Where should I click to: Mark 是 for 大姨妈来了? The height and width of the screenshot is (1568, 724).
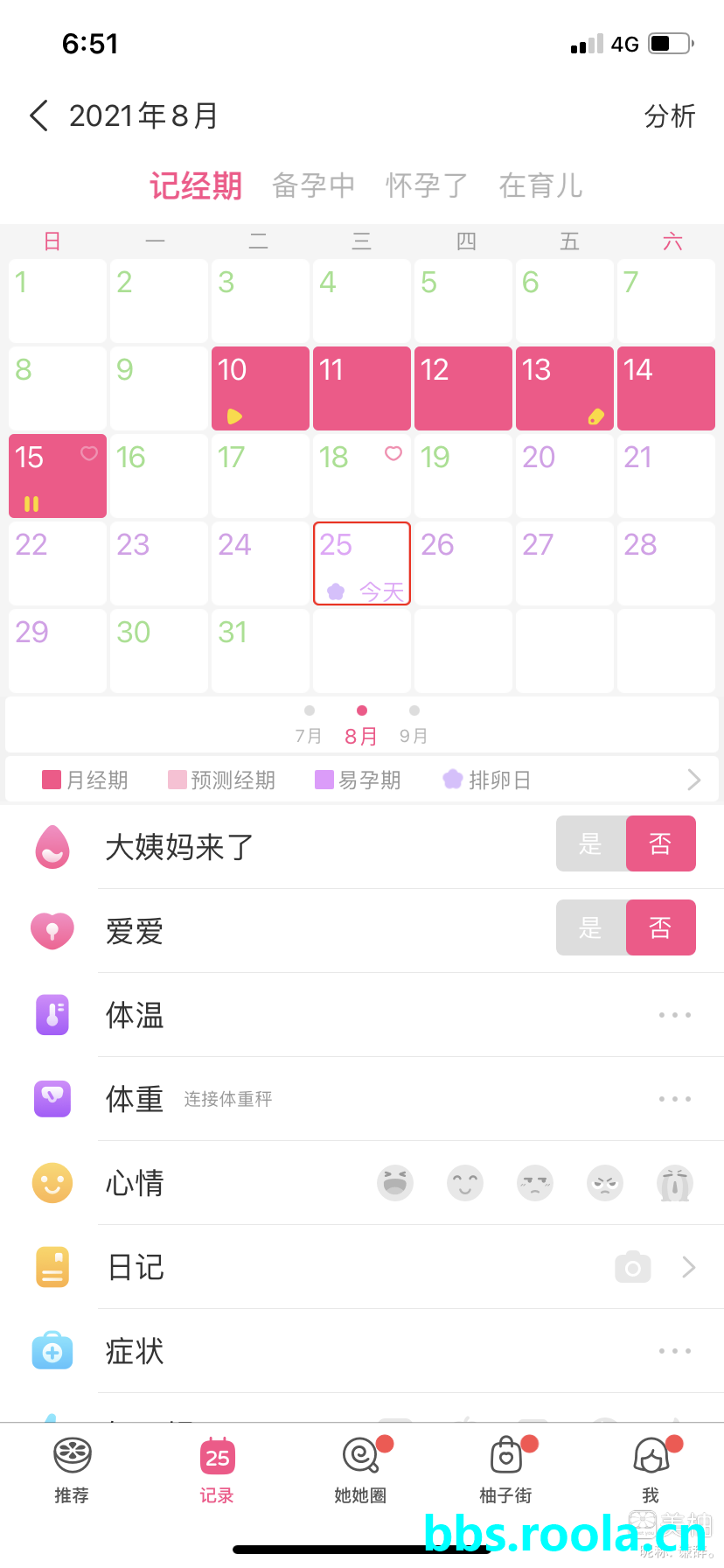coord(591,843)
